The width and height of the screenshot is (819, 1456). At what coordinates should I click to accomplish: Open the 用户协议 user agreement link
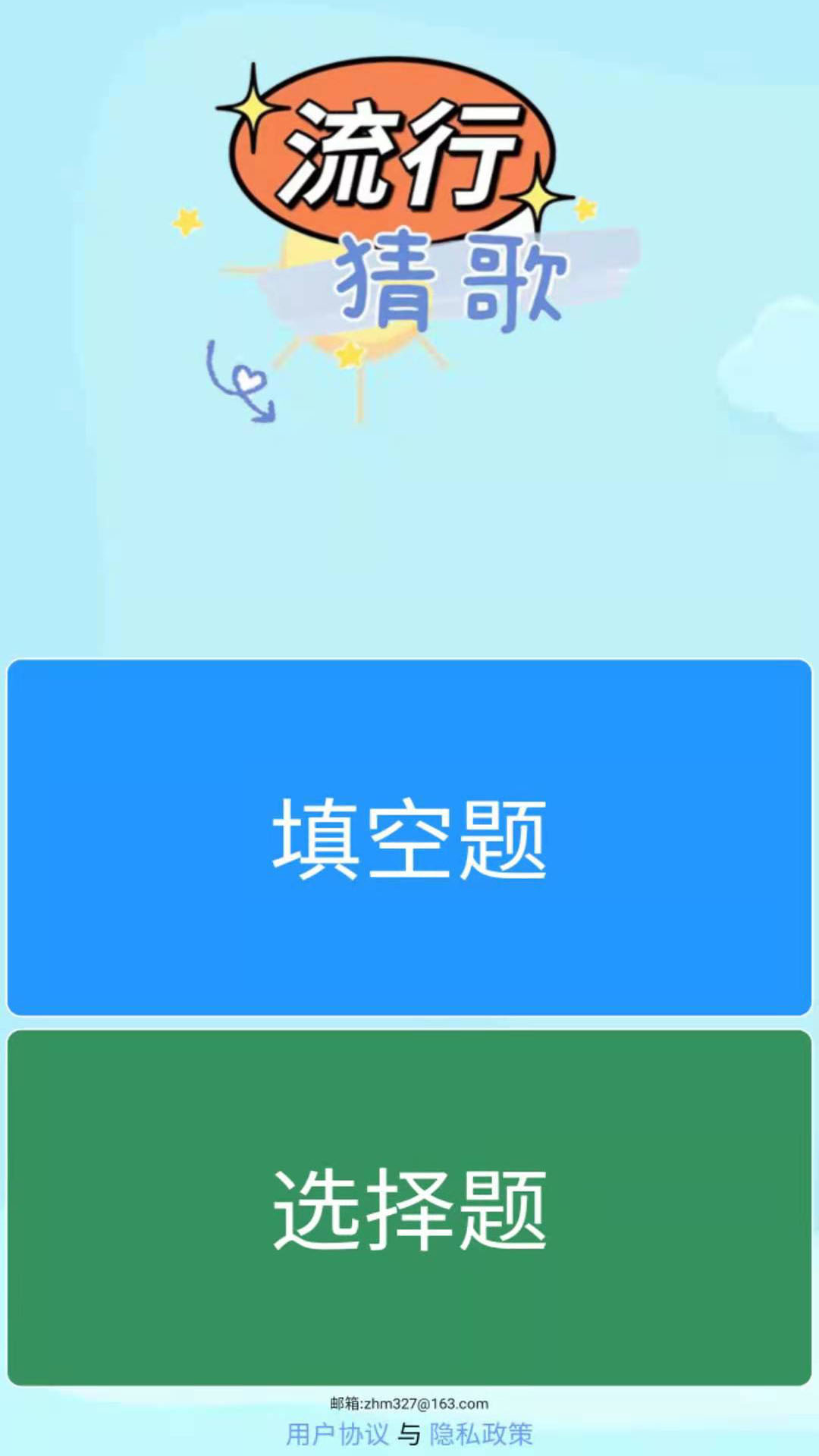coord(337,1434)
